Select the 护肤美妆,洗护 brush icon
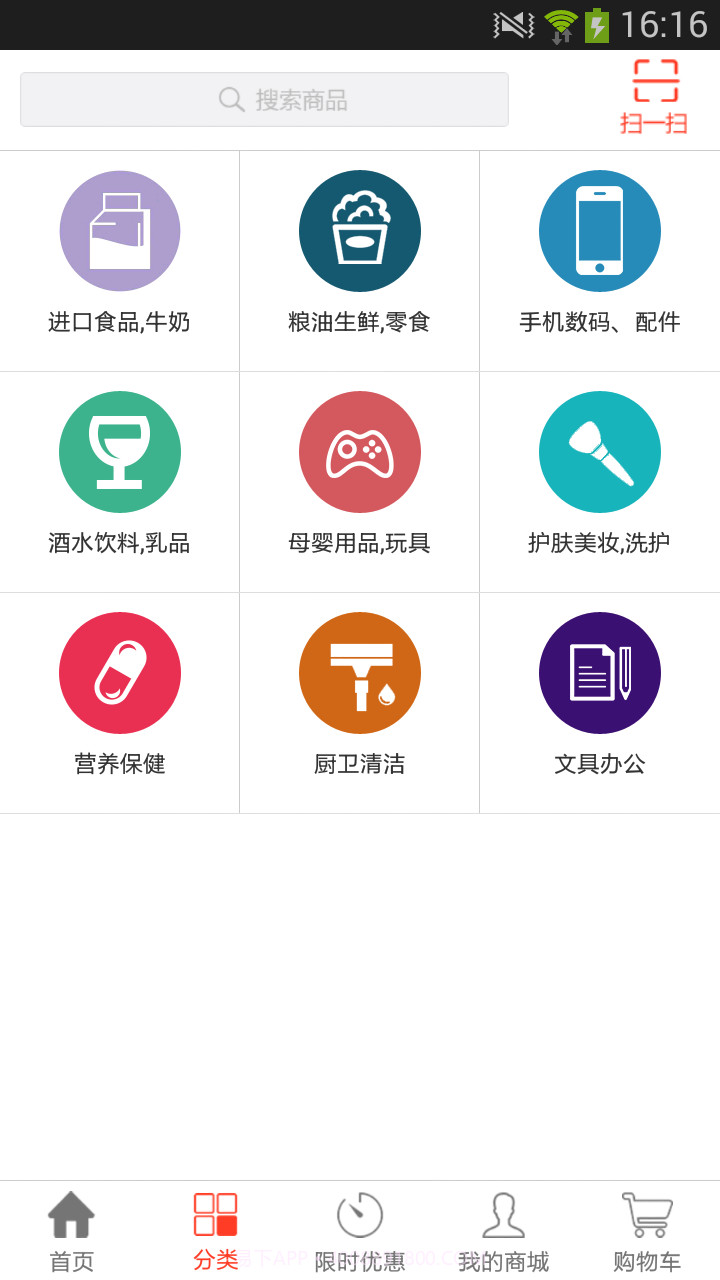 (600, 452)
